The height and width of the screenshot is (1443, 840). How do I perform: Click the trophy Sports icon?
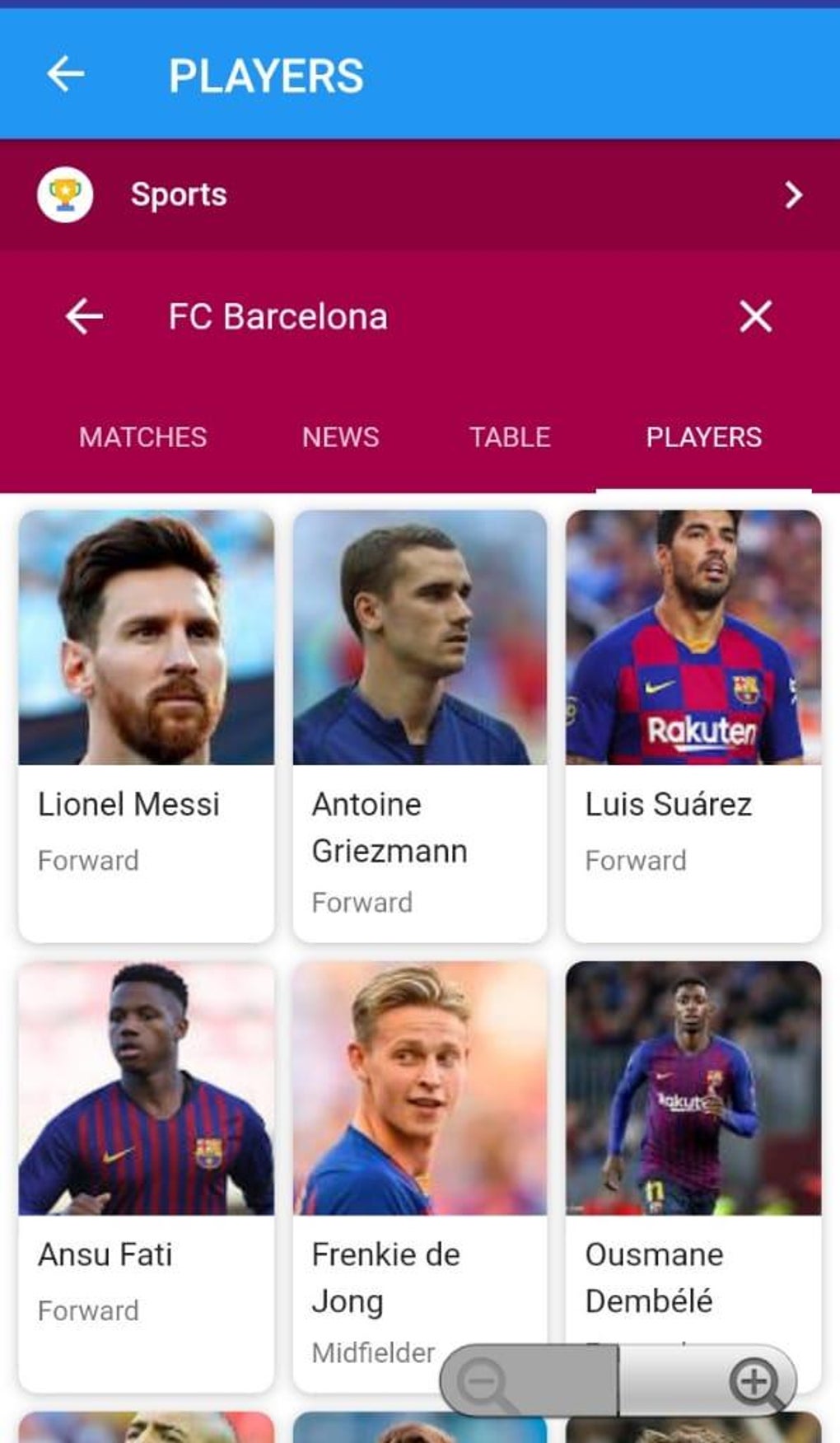64,194
